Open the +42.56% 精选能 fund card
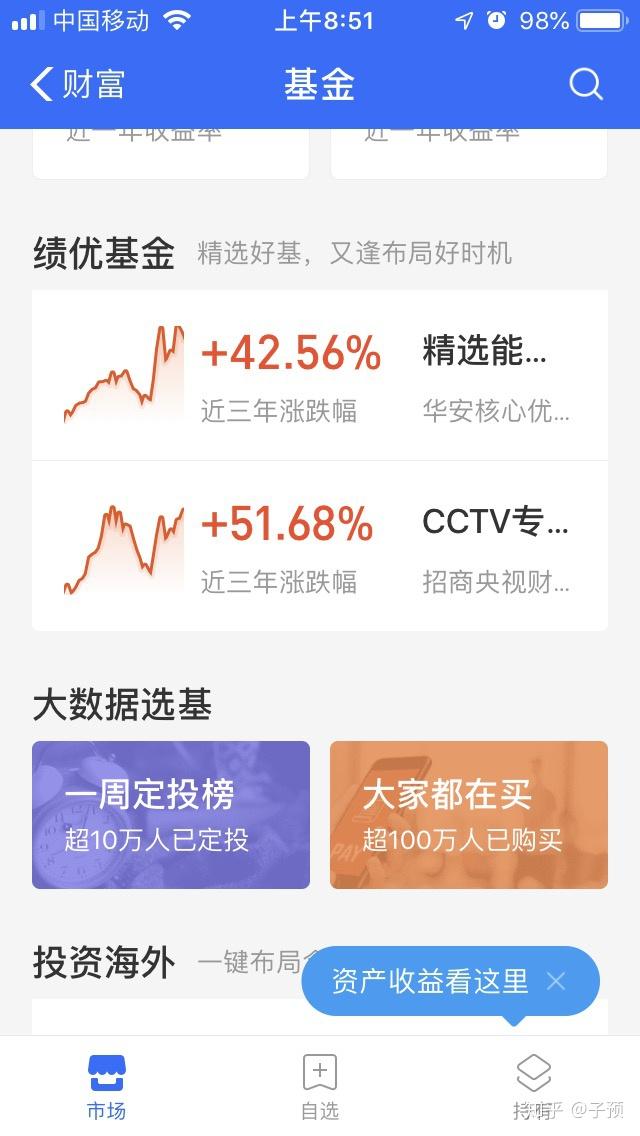 (x=320, y=375)
